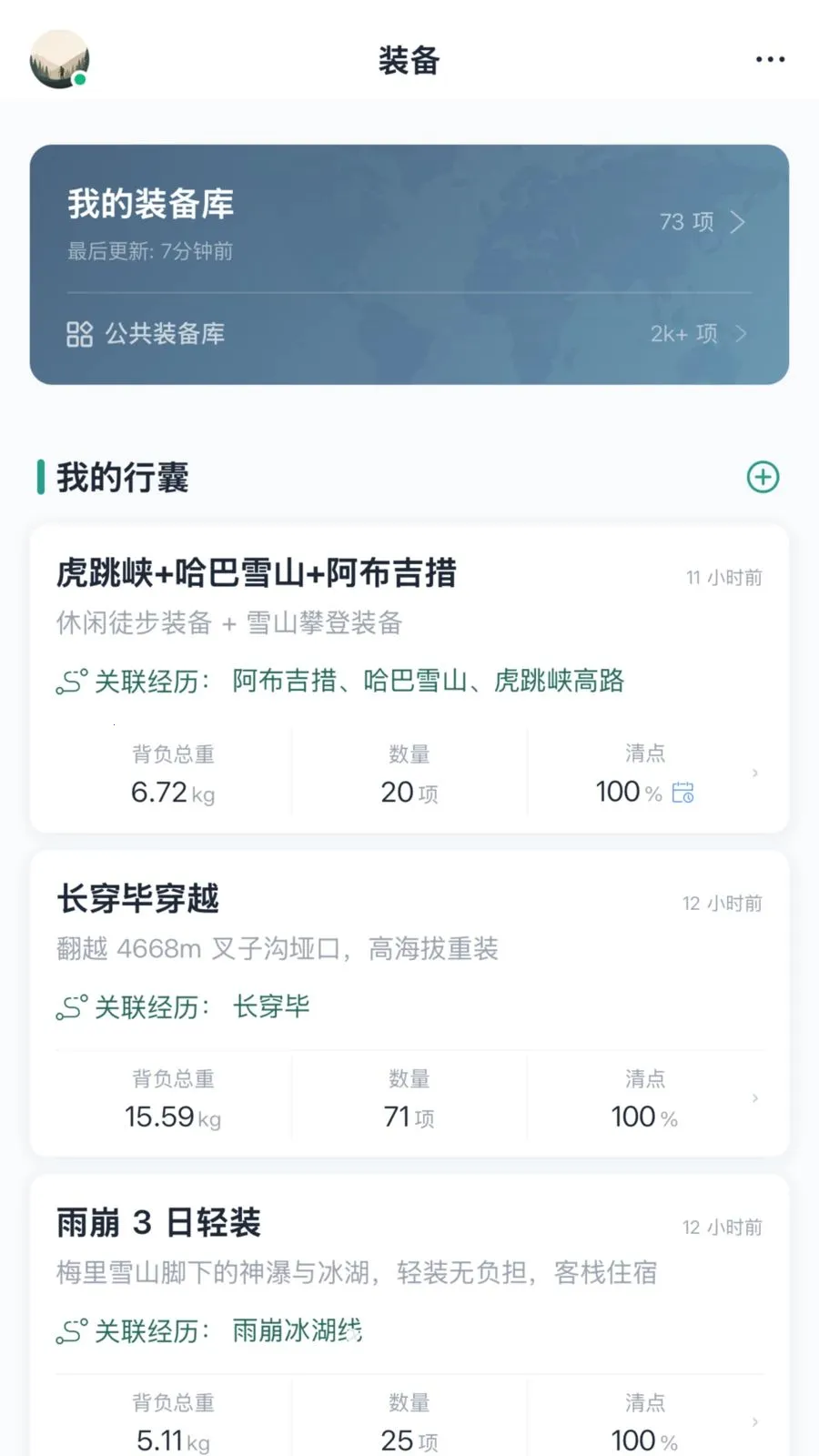This screenshot has width=819, height=1456.
Task: Open the 雨崩冰湖线 linked experience
Action: [x=296, y=1330]
